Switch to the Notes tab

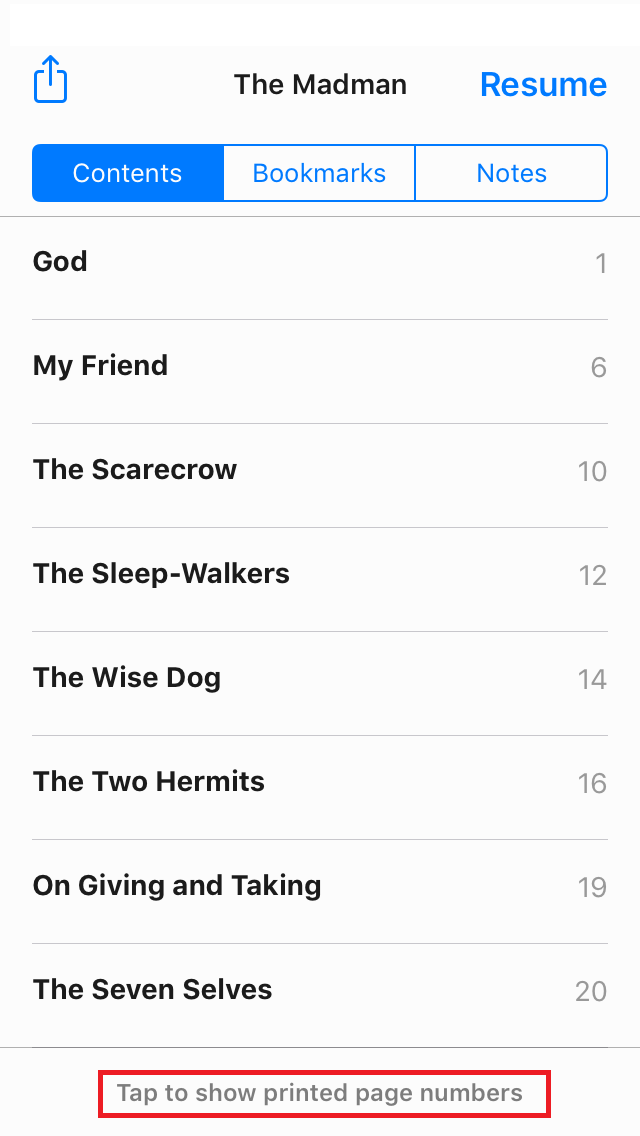click(511, 173)
